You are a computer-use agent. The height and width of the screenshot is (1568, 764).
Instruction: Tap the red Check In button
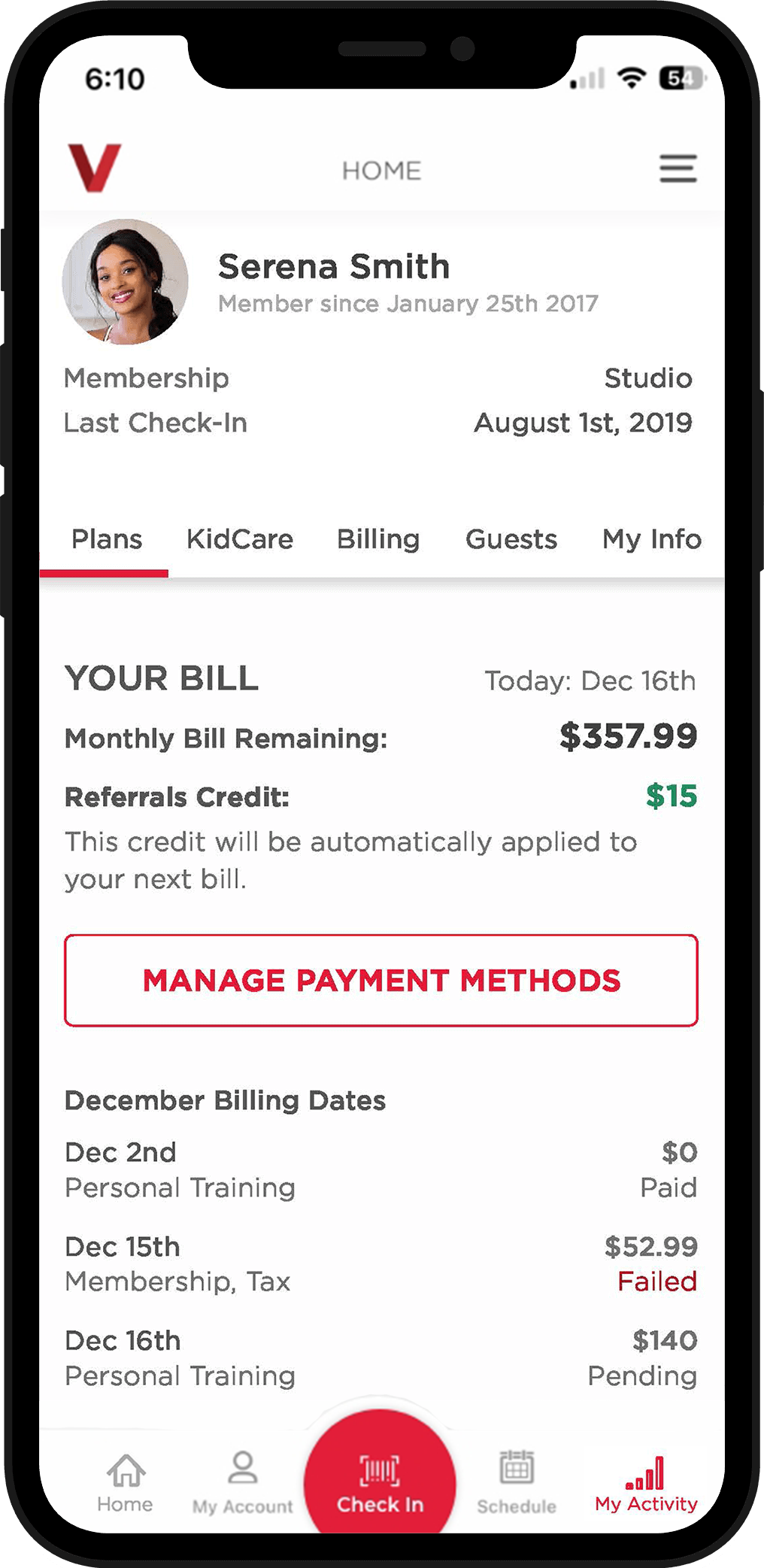(380, 1482)
